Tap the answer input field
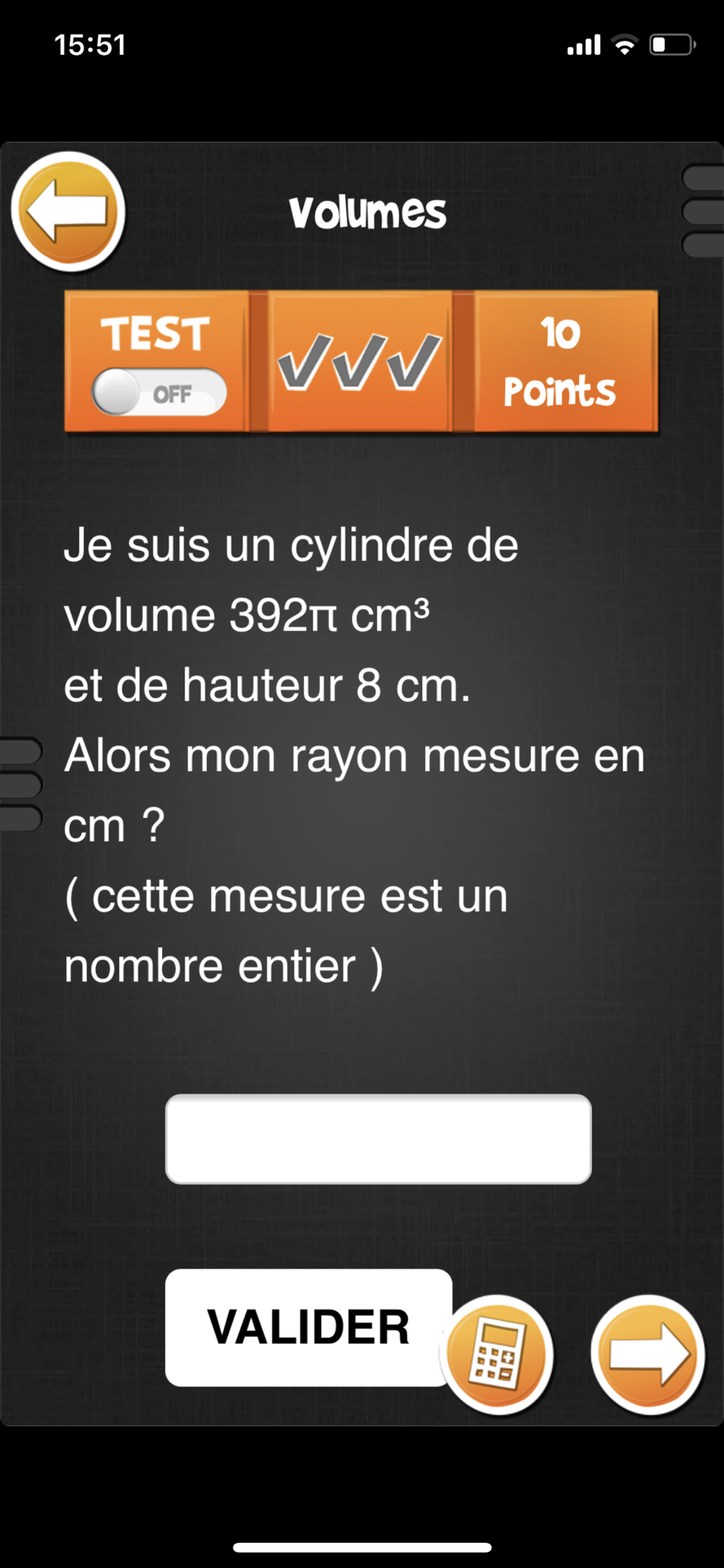The width and height of the screenshot is (724, 1568). click(378, 1138)
